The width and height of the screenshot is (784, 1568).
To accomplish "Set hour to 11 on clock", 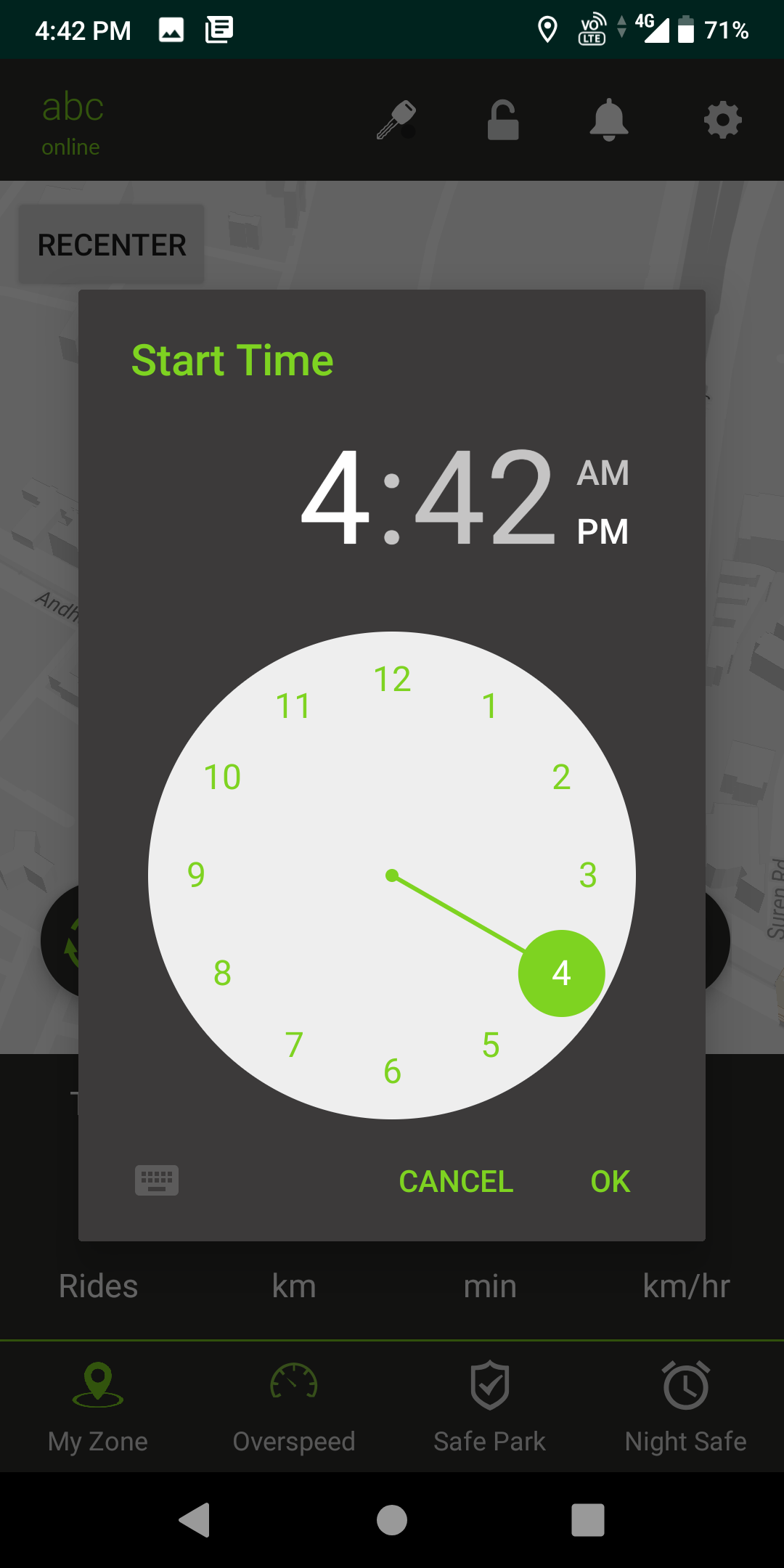I will [x=293, y=706].
